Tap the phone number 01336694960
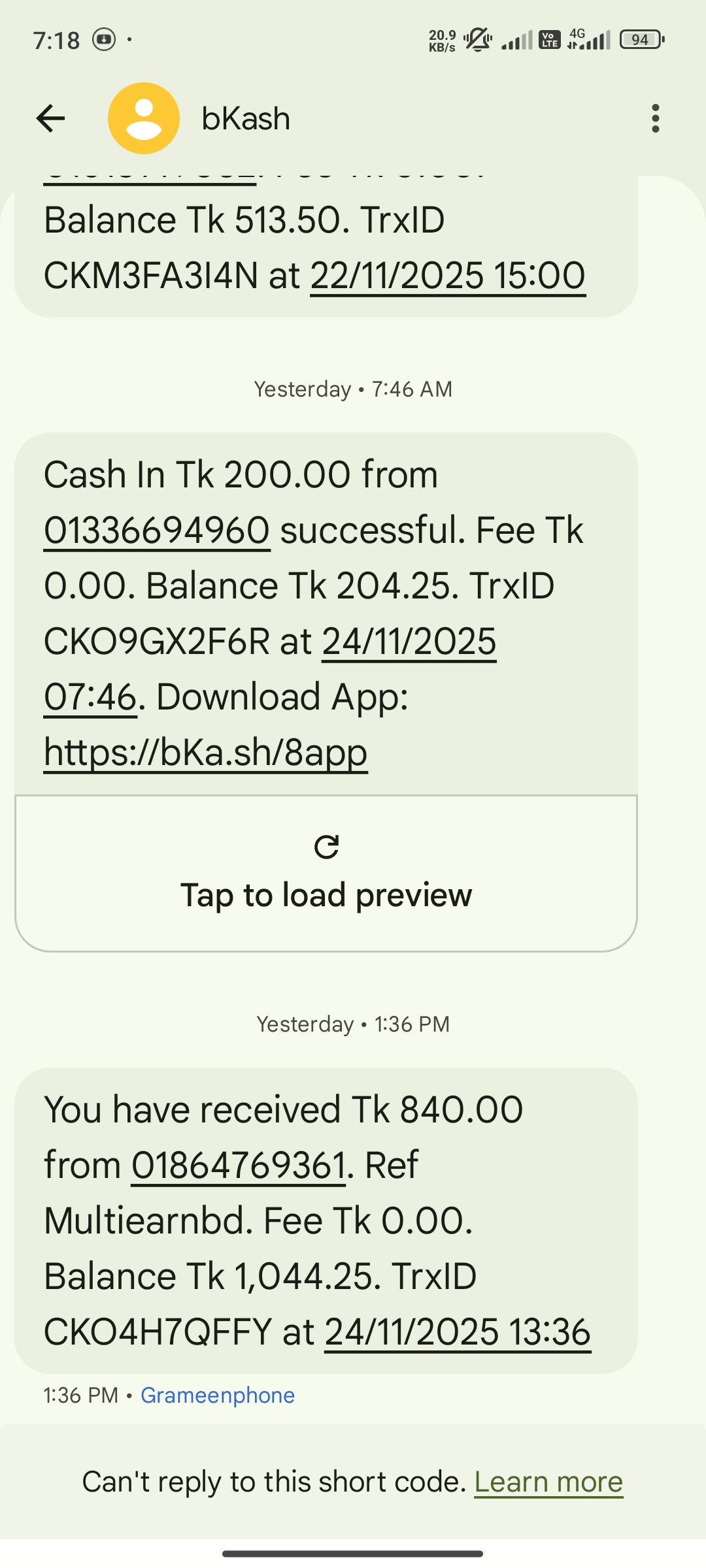This screenshot has height=1568, width=706. (157, 531)
